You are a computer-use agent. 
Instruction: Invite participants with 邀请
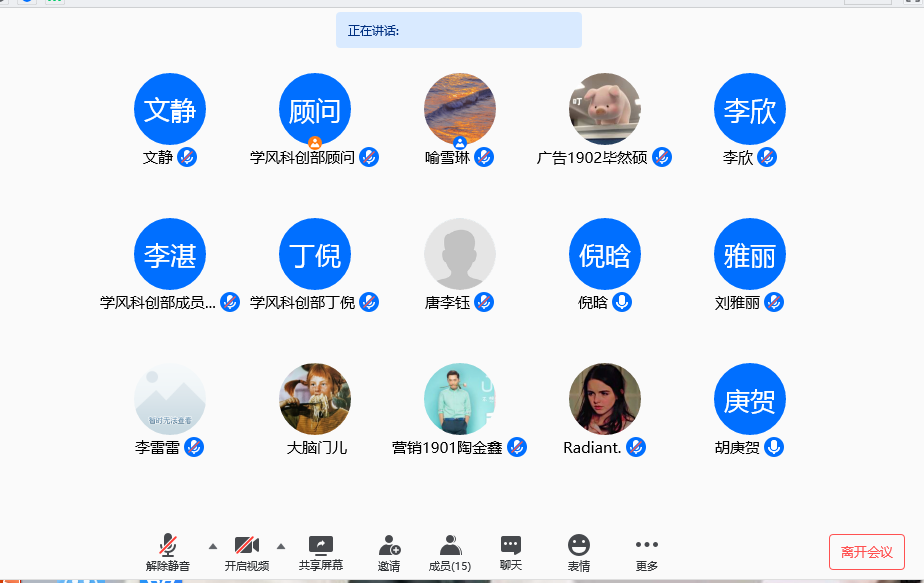(x=389, y=552)
